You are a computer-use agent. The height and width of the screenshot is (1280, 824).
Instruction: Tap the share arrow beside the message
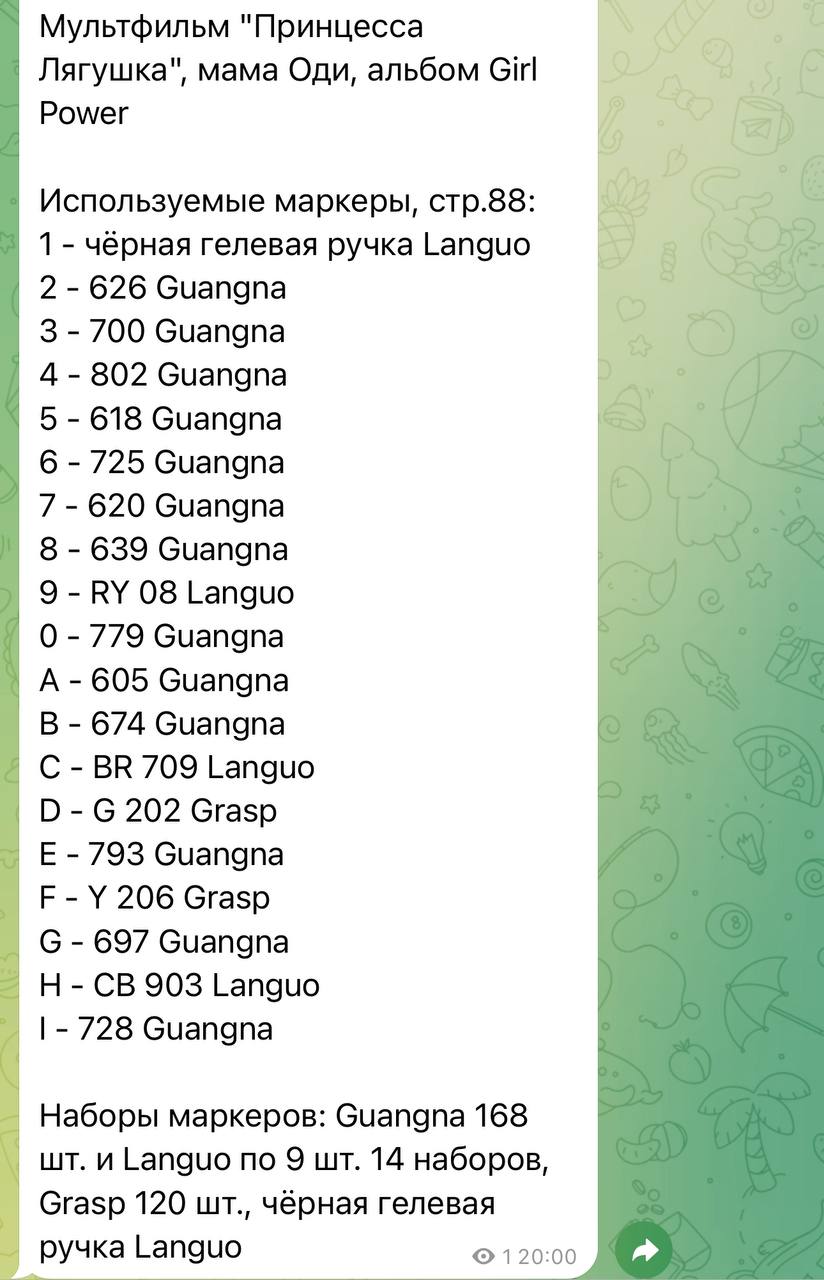pyautogui.click(x=644, y=1248)
